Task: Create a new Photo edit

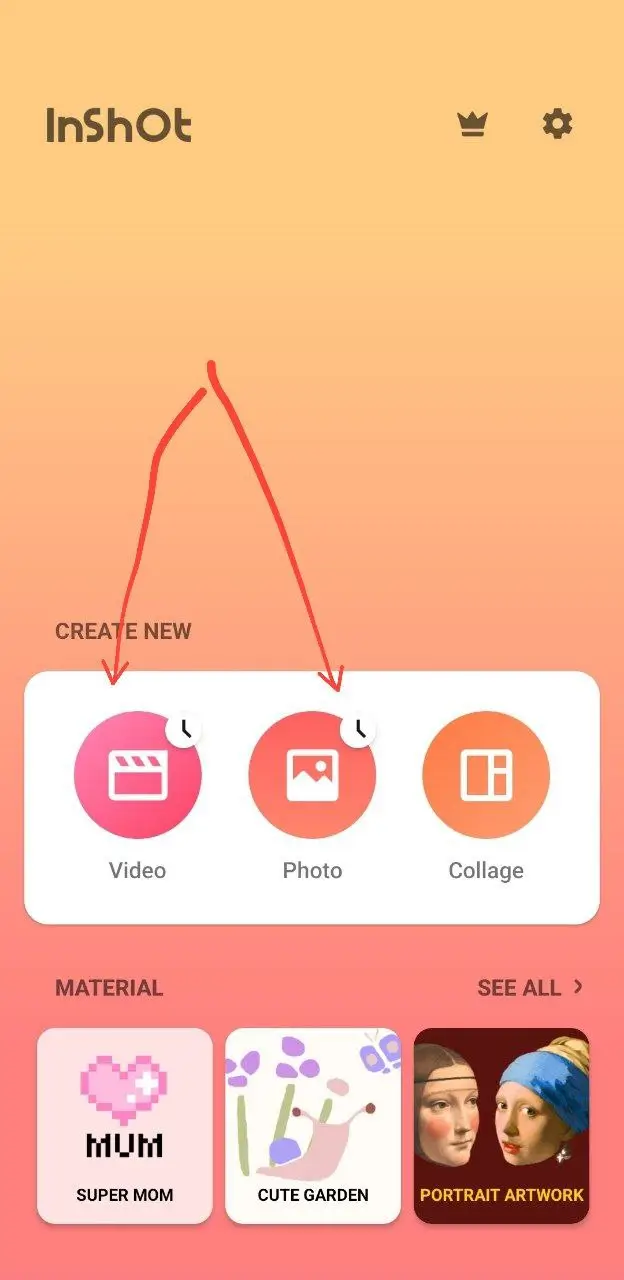Action: point(312,776)
